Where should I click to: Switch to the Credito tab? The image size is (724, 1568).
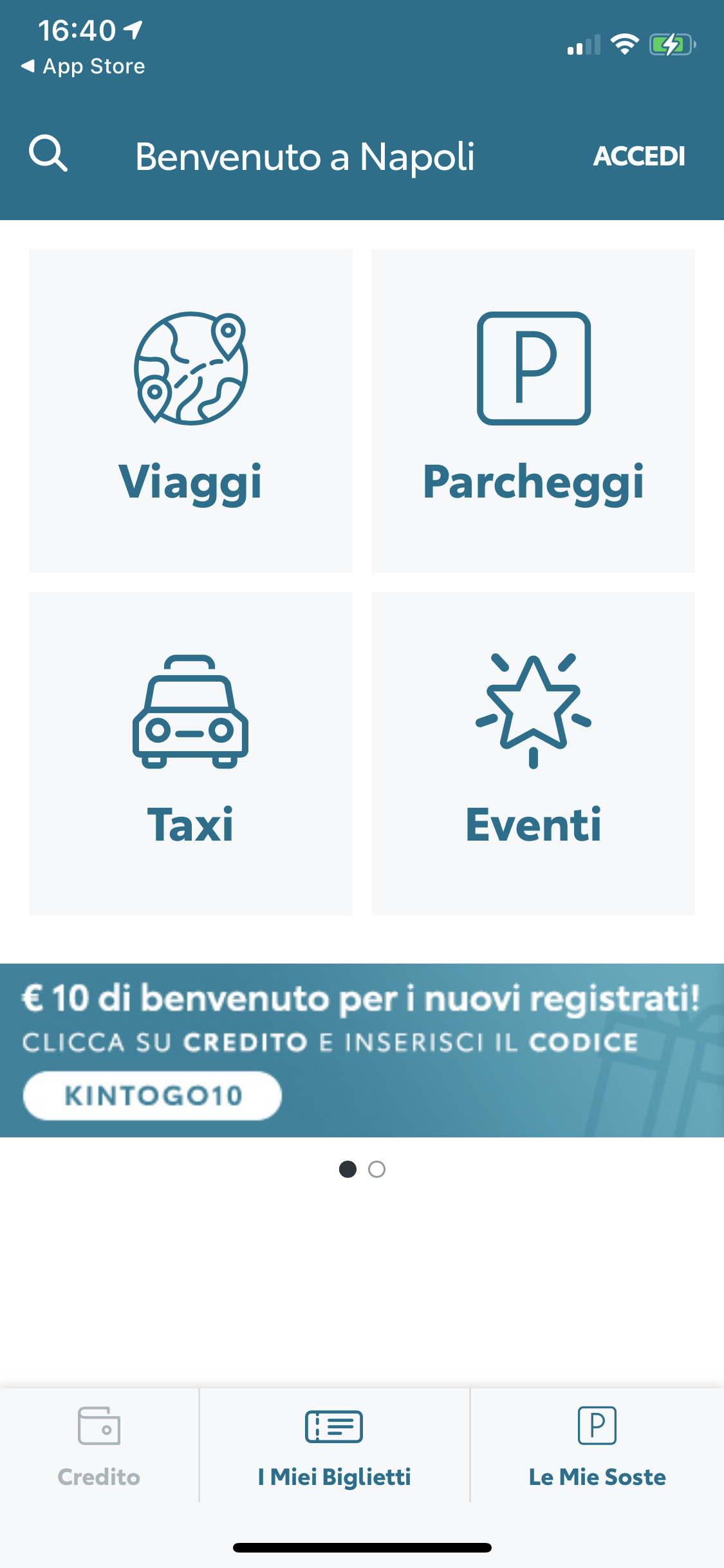[x=99, y=1446]
